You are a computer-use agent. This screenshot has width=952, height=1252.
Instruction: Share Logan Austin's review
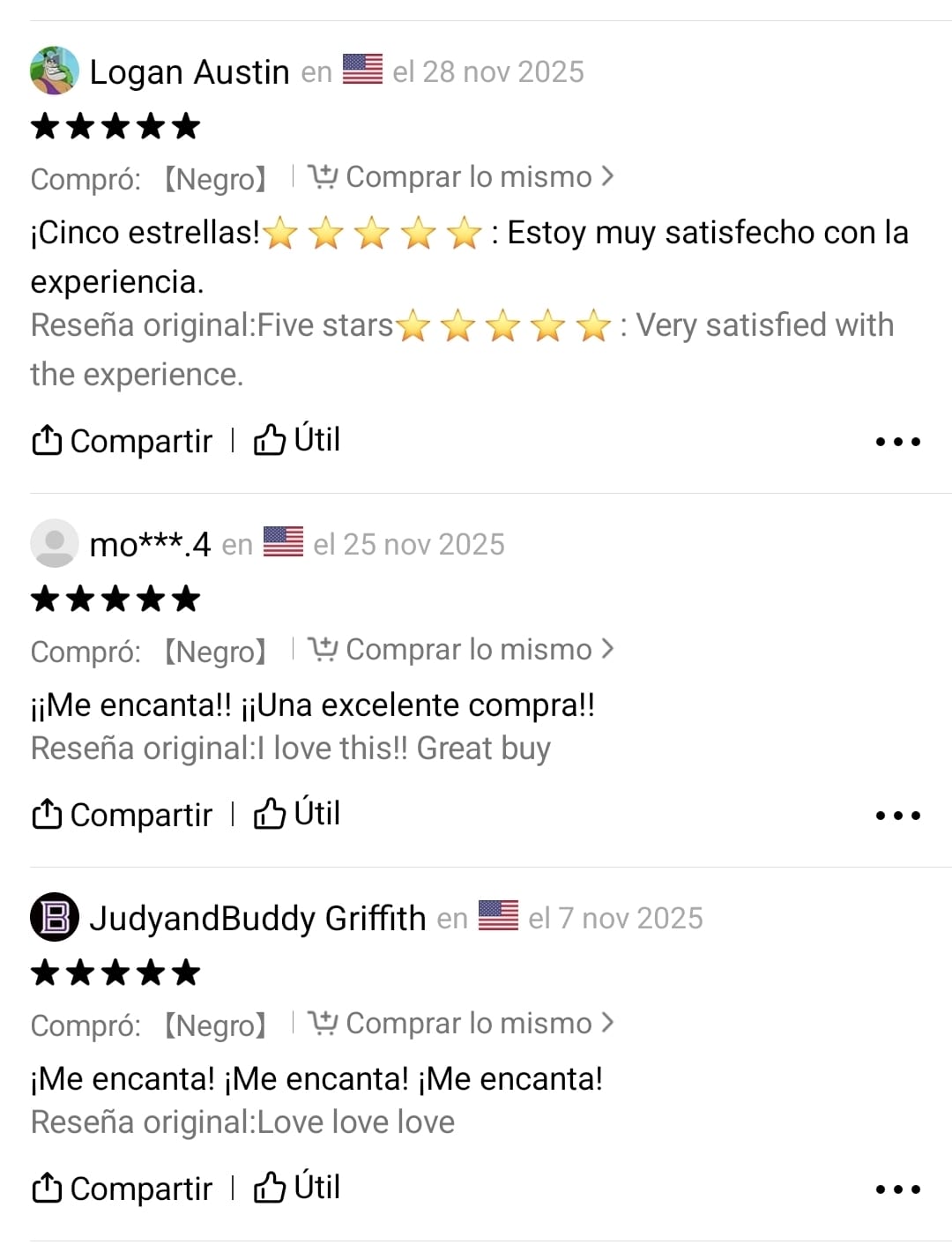[122, 440]
